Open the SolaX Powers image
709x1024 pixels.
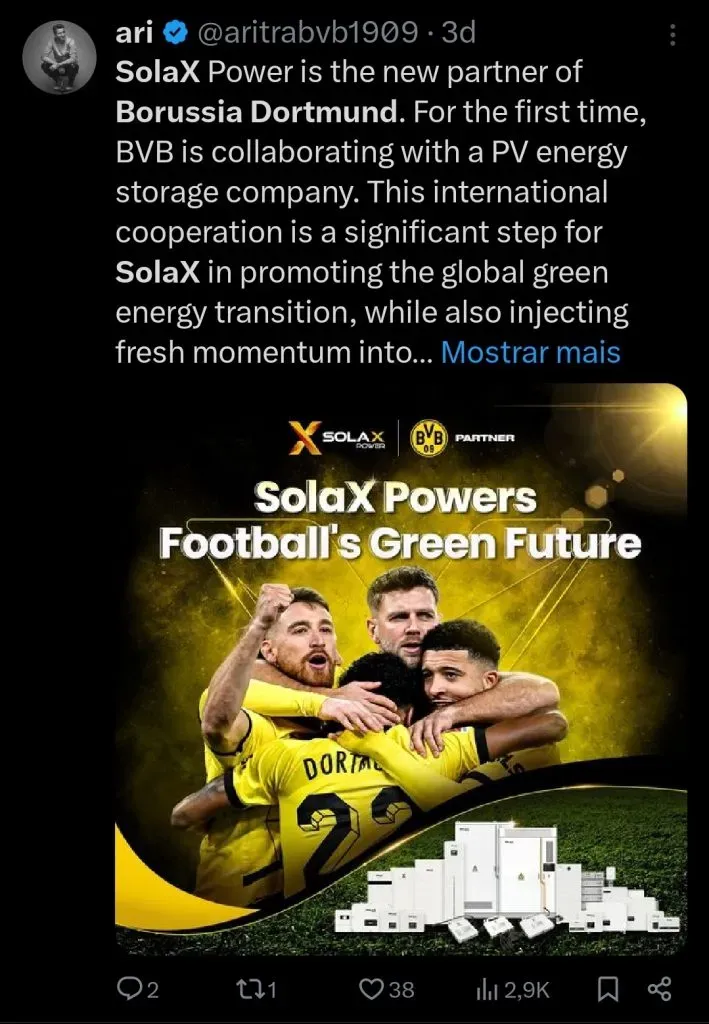click(x=401, y=668)
